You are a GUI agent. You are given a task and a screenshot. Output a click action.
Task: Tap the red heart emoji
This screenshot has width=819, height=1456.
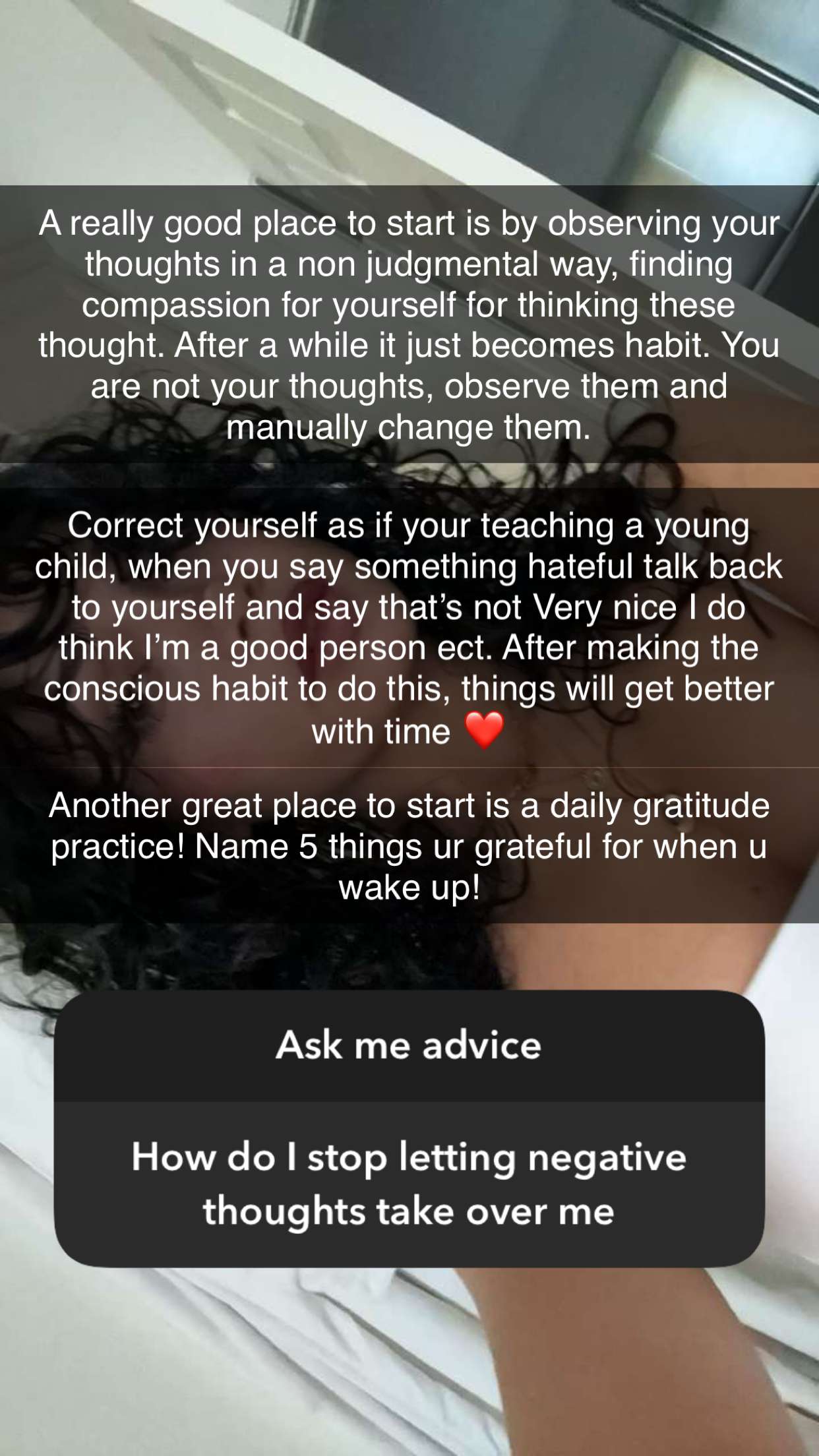coord(486,731)
